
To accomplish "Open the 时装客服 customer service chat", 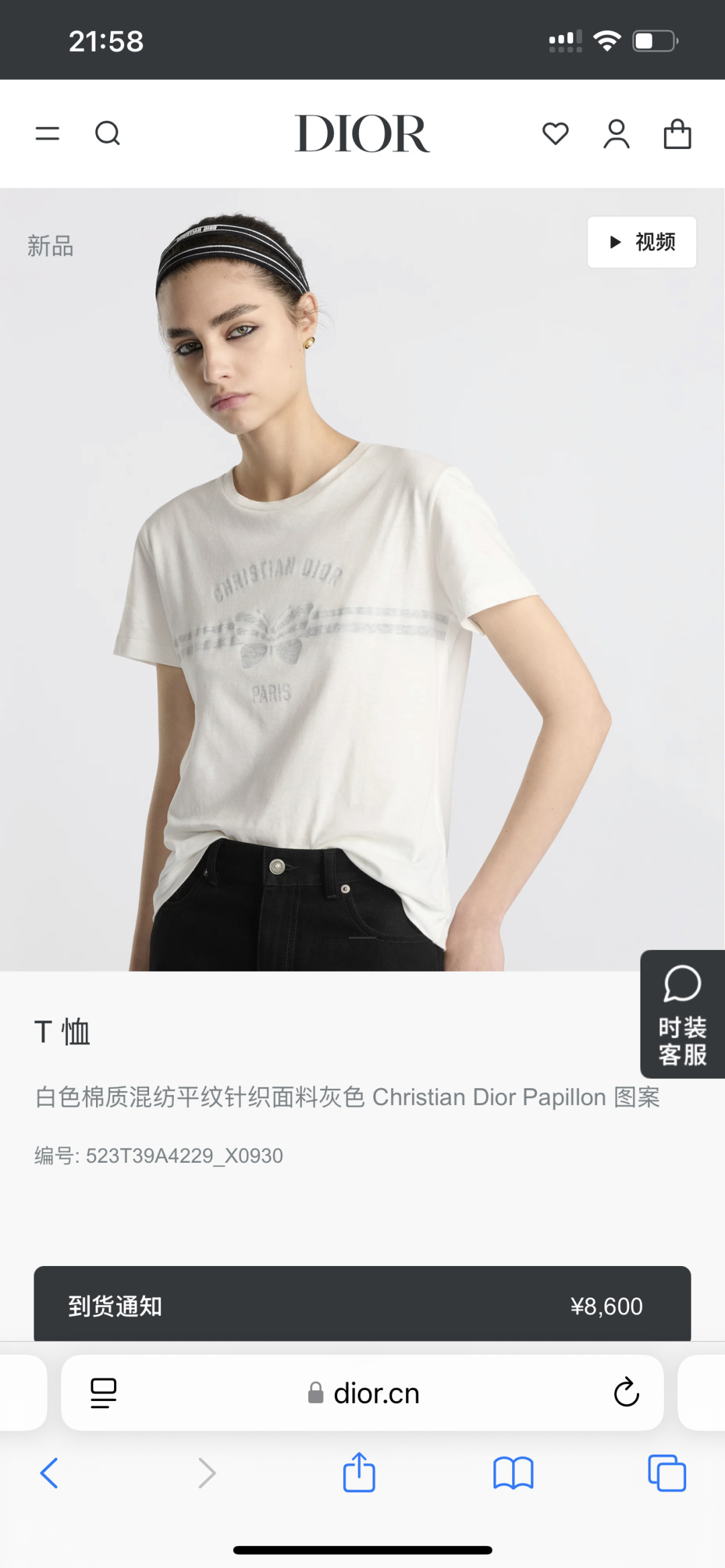I will (x=682, y=1014).
